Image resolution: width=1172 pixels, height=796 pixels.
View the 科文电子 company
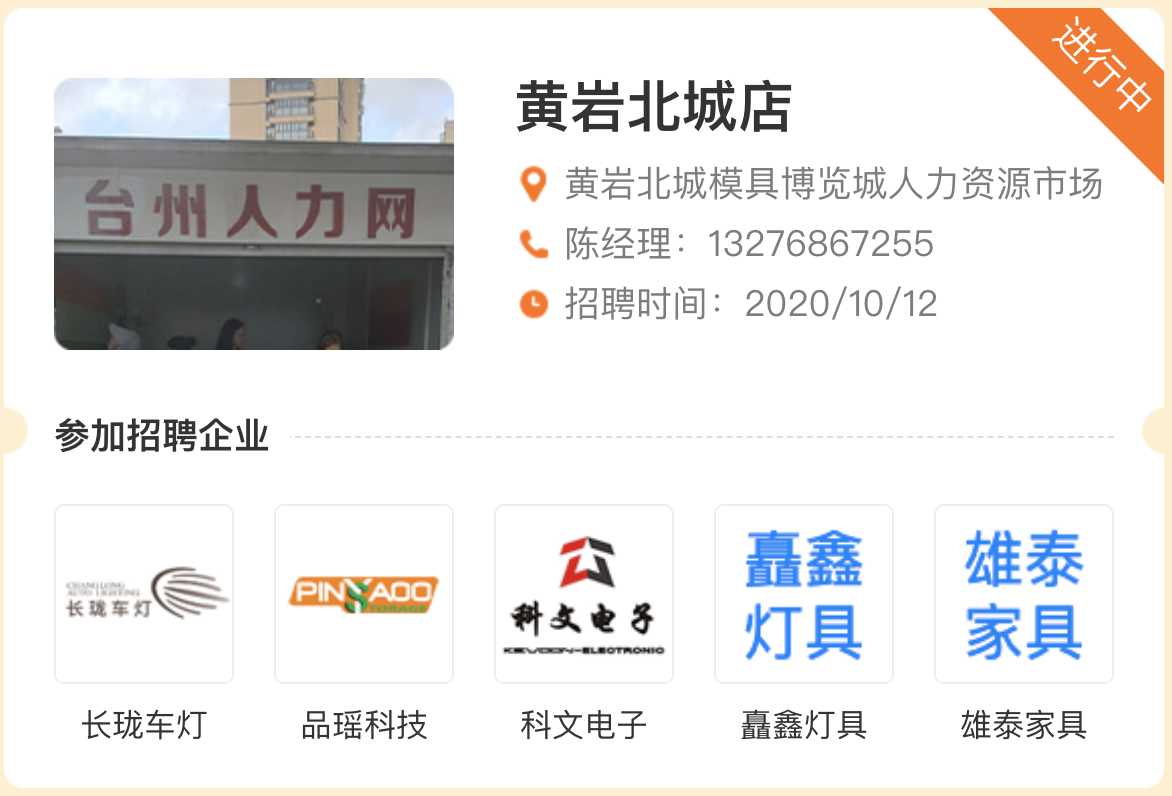[584, 594]
